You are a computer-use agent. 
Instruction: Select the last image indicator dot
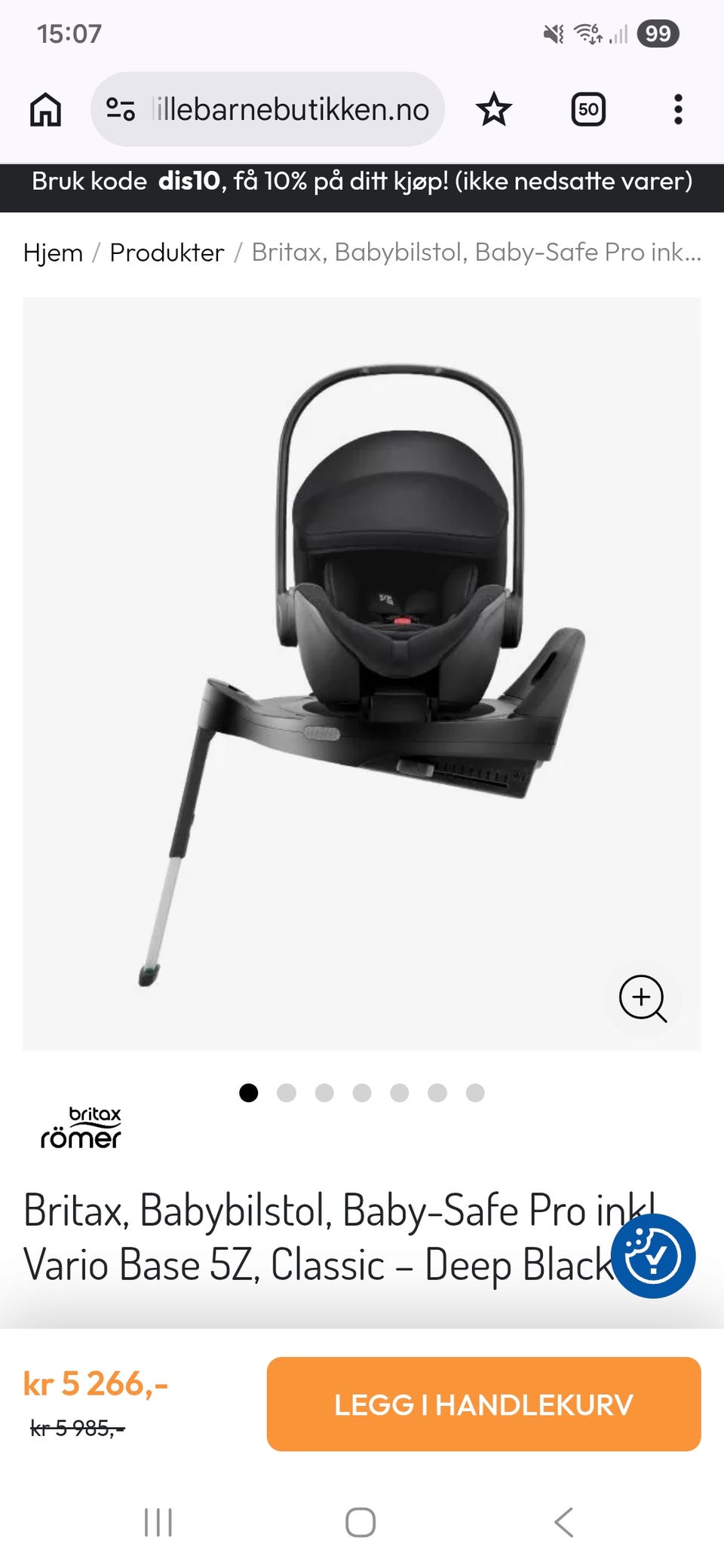click(x=475, y=1093)
